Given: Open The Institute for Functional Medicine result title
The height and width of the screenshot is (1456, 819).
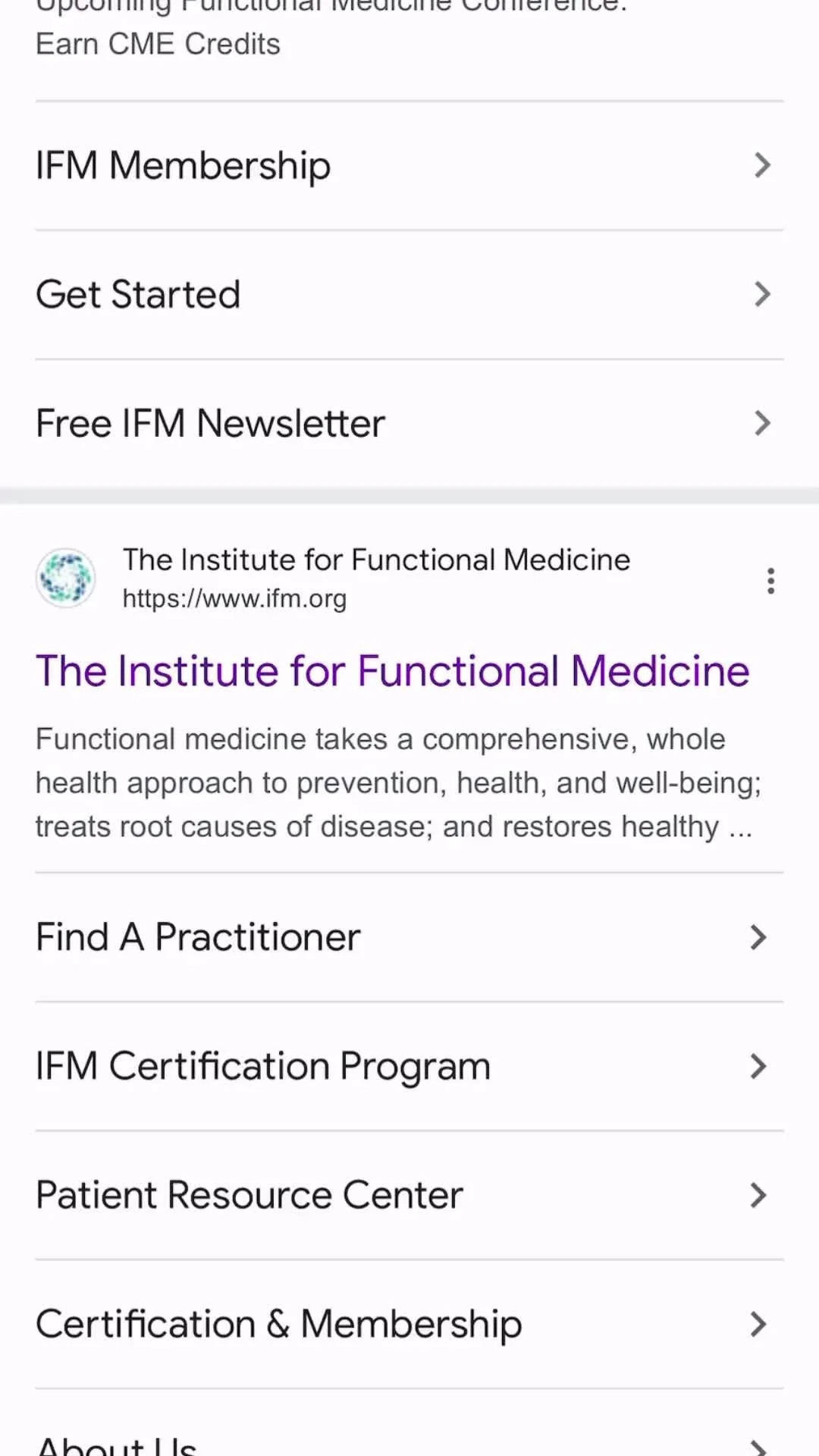Looking at the screenshot, I should [392, 671].
